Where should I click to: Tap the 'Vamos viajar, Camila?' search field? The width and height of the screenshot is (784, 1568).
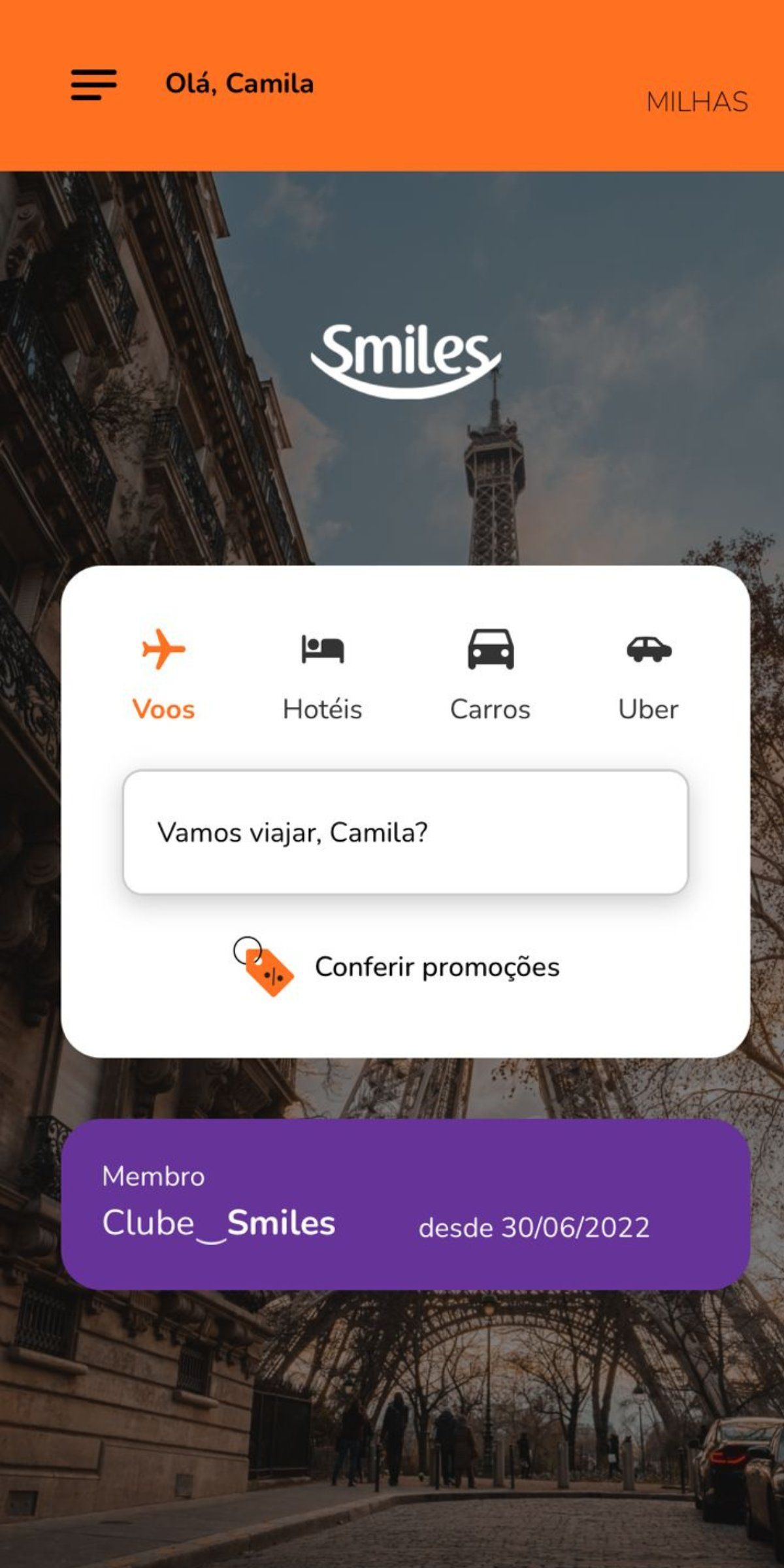(x=405, y=832)
